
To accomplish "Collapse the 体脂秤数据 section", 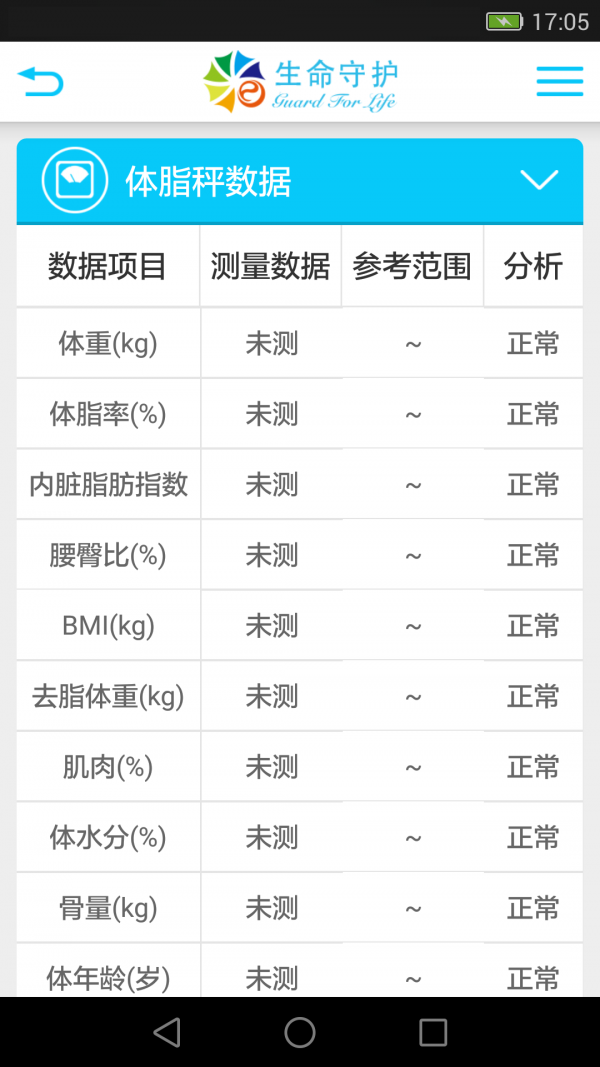I will pos(539,180).
